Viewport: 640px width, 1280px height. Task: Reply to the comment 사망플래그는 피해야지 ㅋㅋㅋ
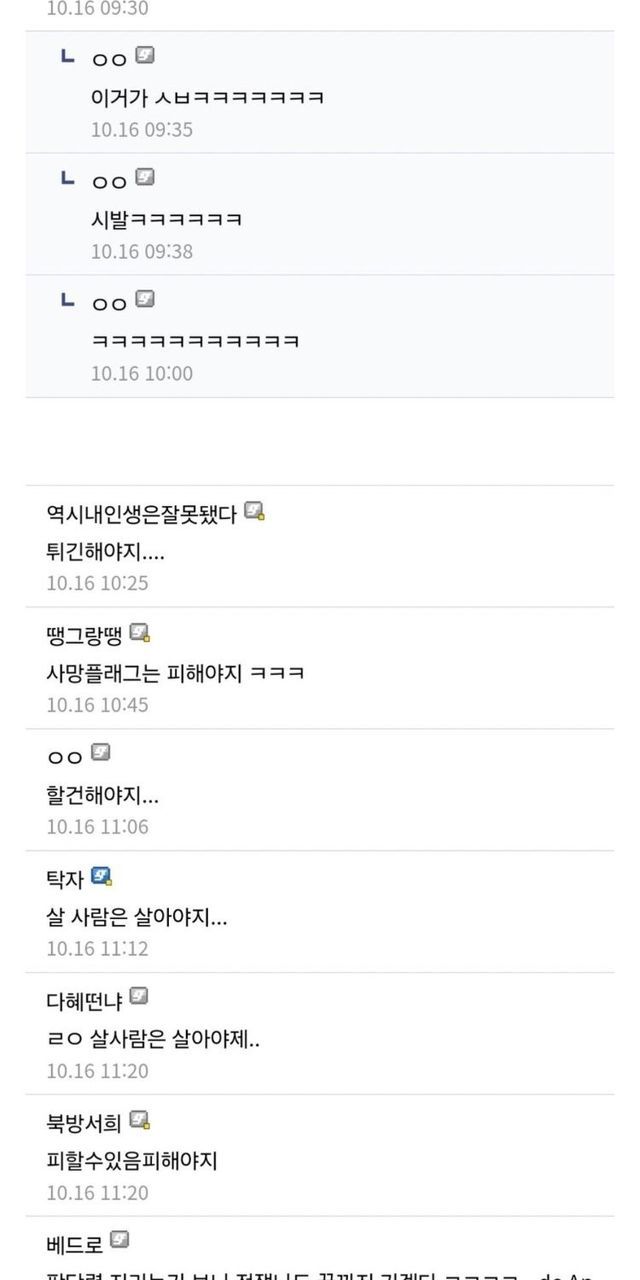coord(175,672)
